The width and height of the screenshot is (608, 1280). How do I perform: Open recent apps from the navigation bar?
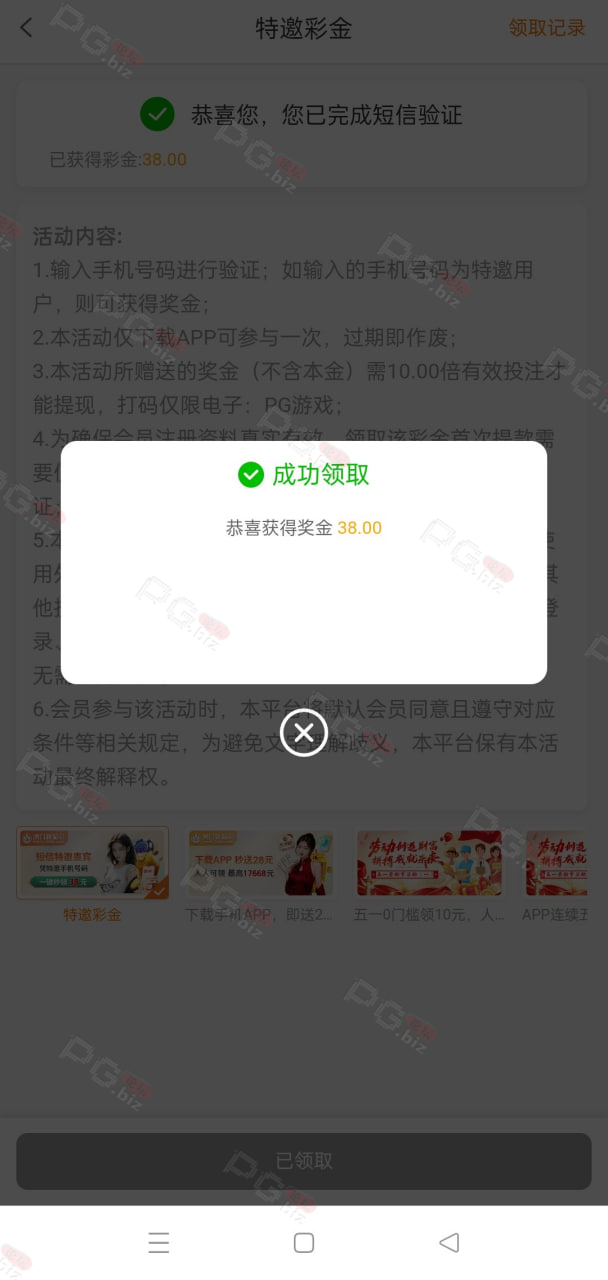pyautogui.click(x=158, y=1243)
